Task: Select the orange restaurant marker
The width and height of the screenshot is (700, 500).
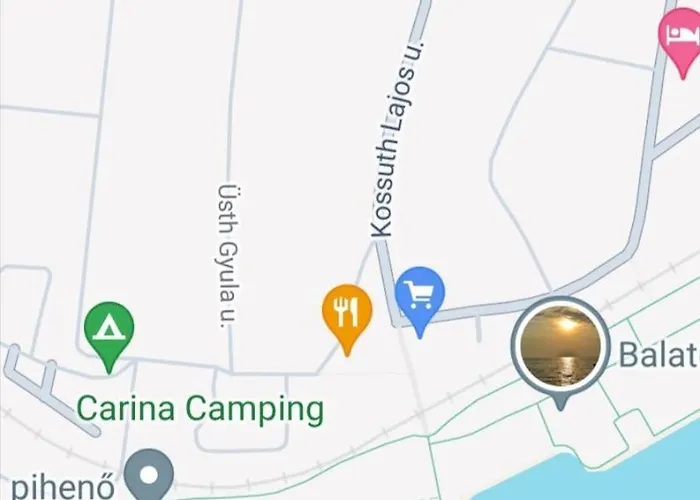Action: click(347, 313)
